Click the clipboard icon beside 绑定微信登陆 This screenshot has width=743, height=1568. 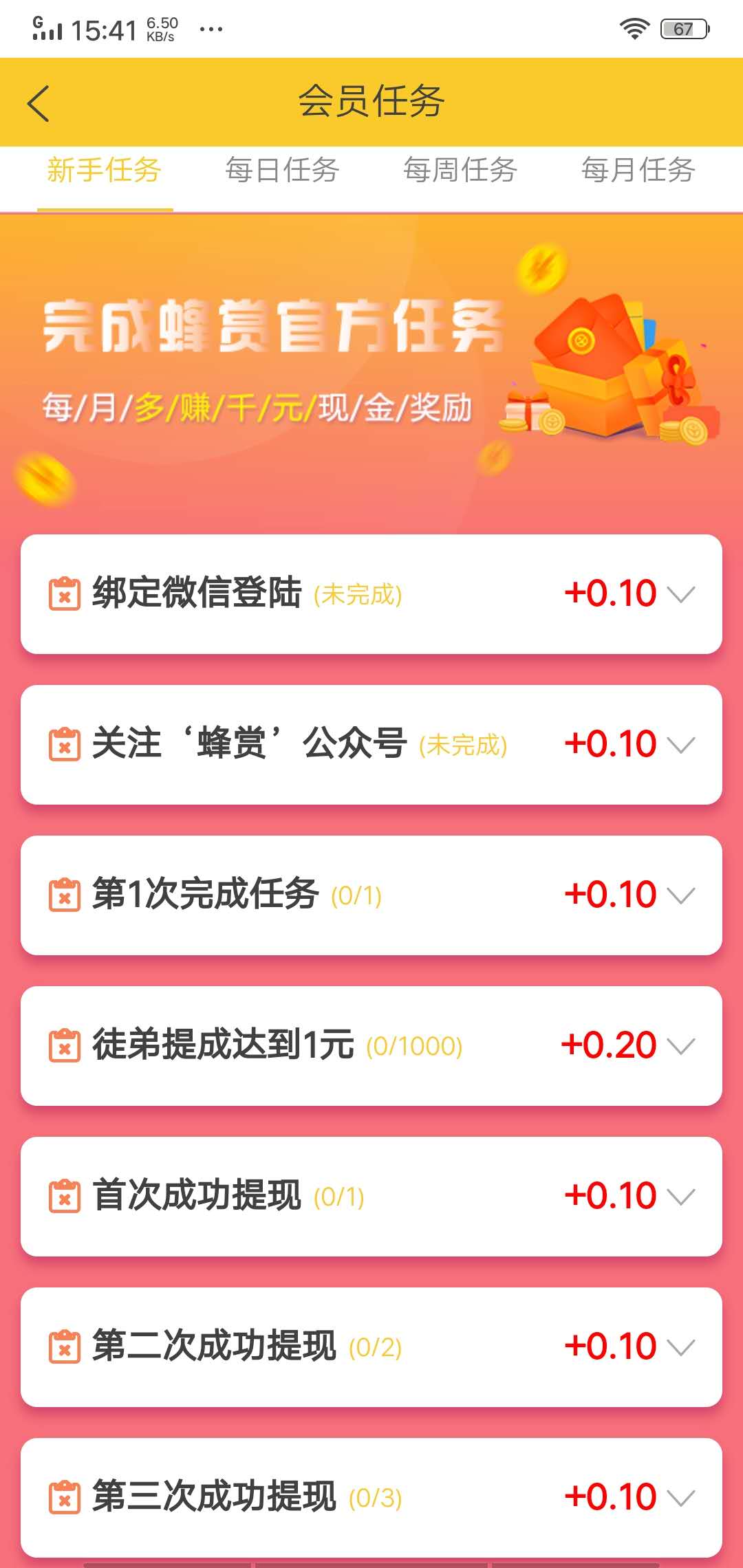[65, 594]
